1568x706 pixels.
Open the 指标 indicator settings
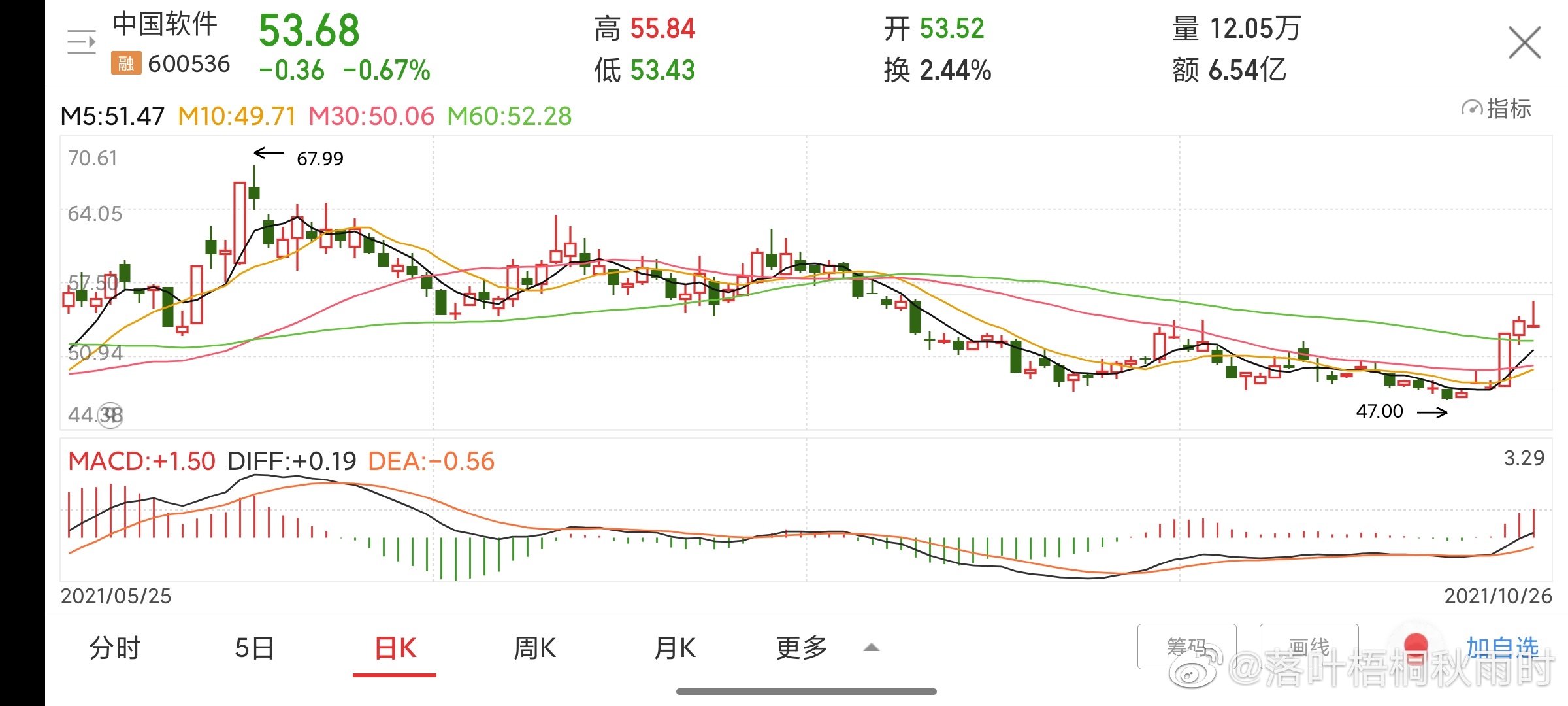(x=1496, y=109)
